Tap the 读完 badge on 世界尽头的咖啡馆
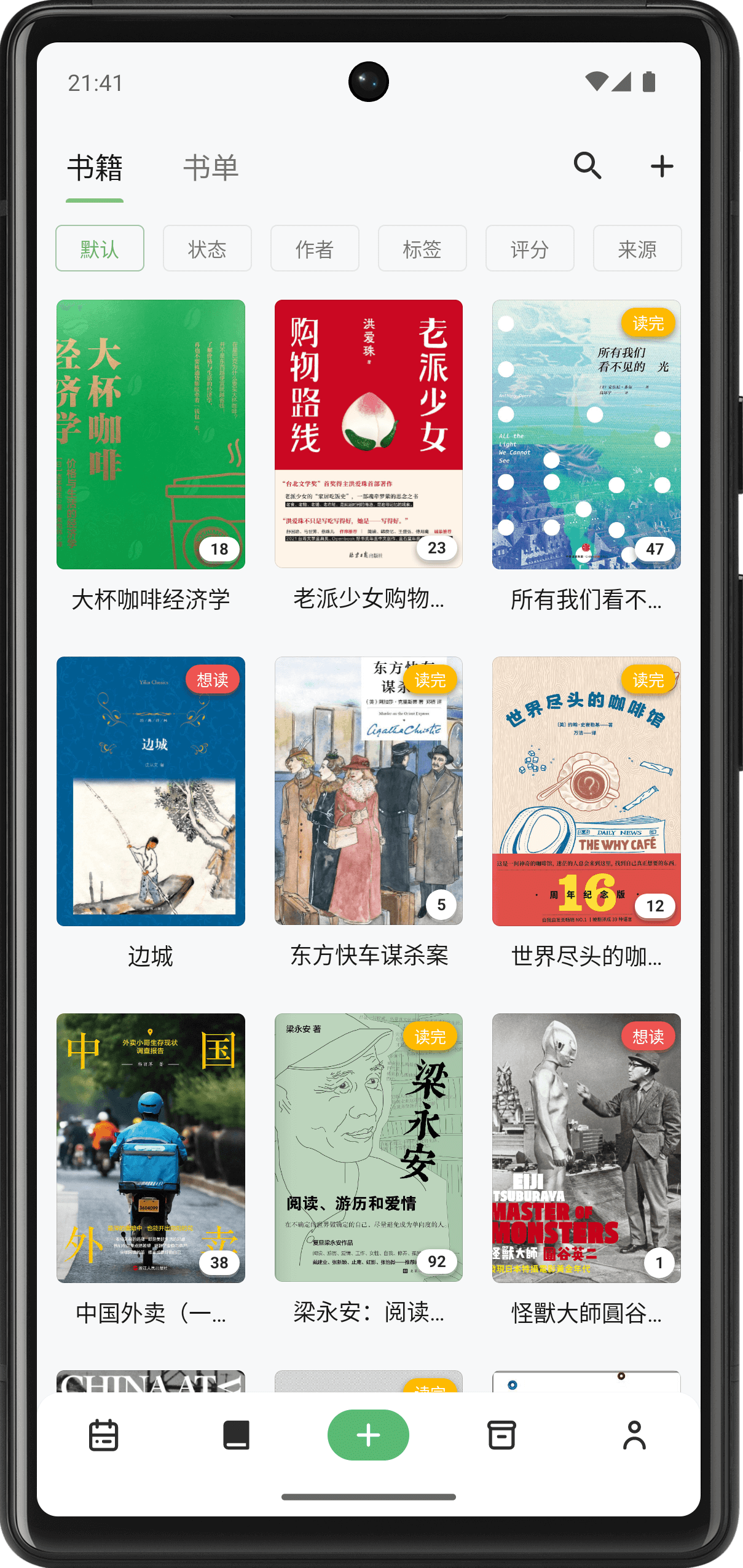 pyautogui.click(x=648, y=680)
